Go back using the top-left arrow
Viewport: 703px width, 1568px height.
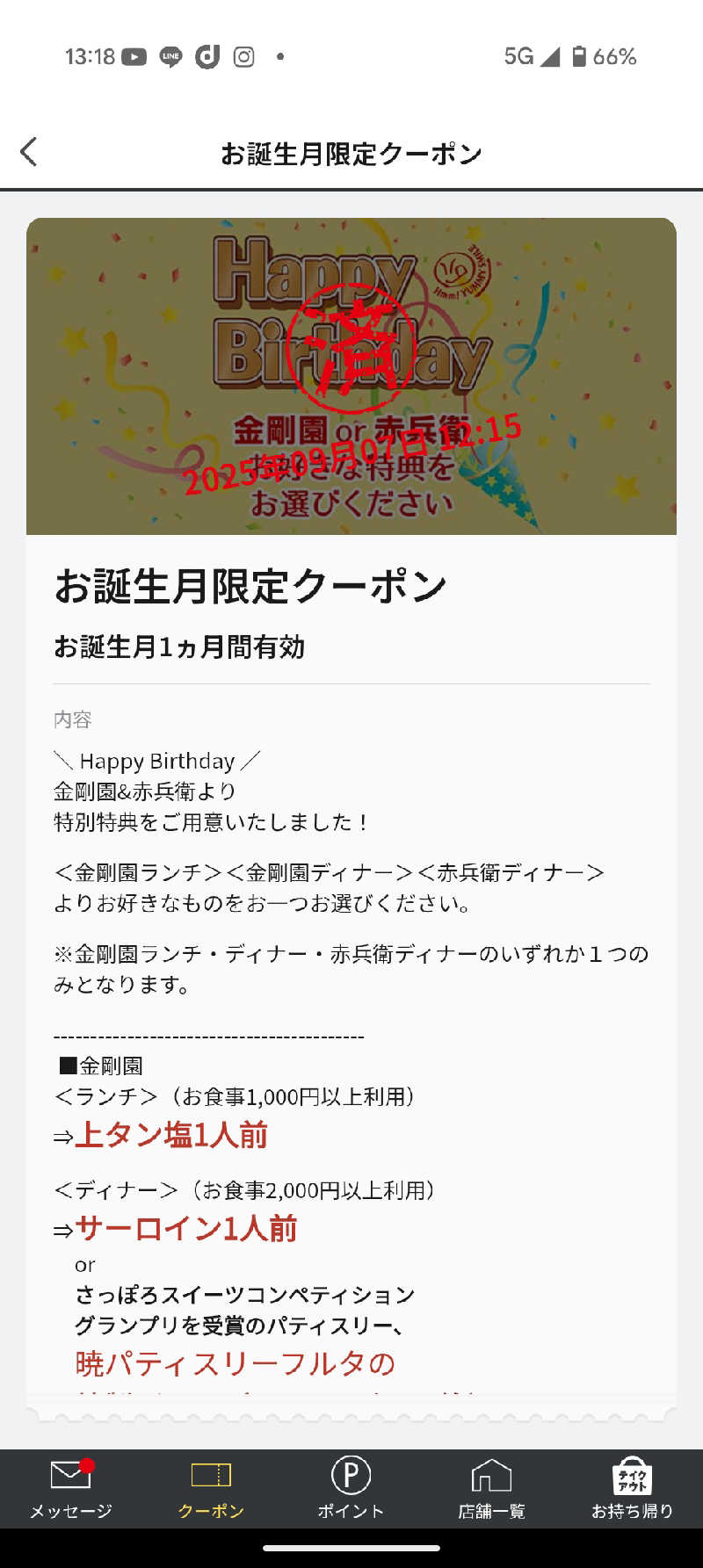pos(29,152)
